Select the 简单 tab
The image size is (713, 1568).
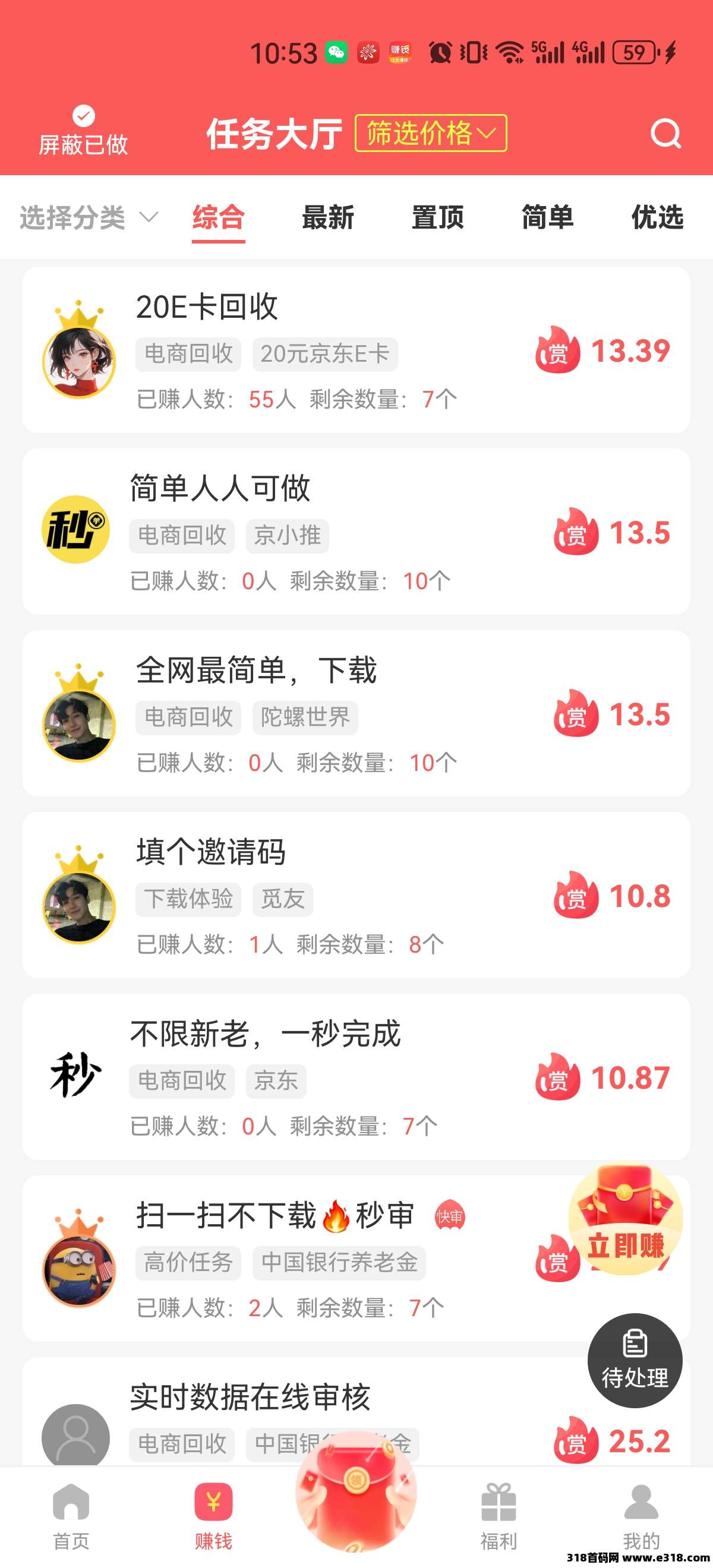547,217
